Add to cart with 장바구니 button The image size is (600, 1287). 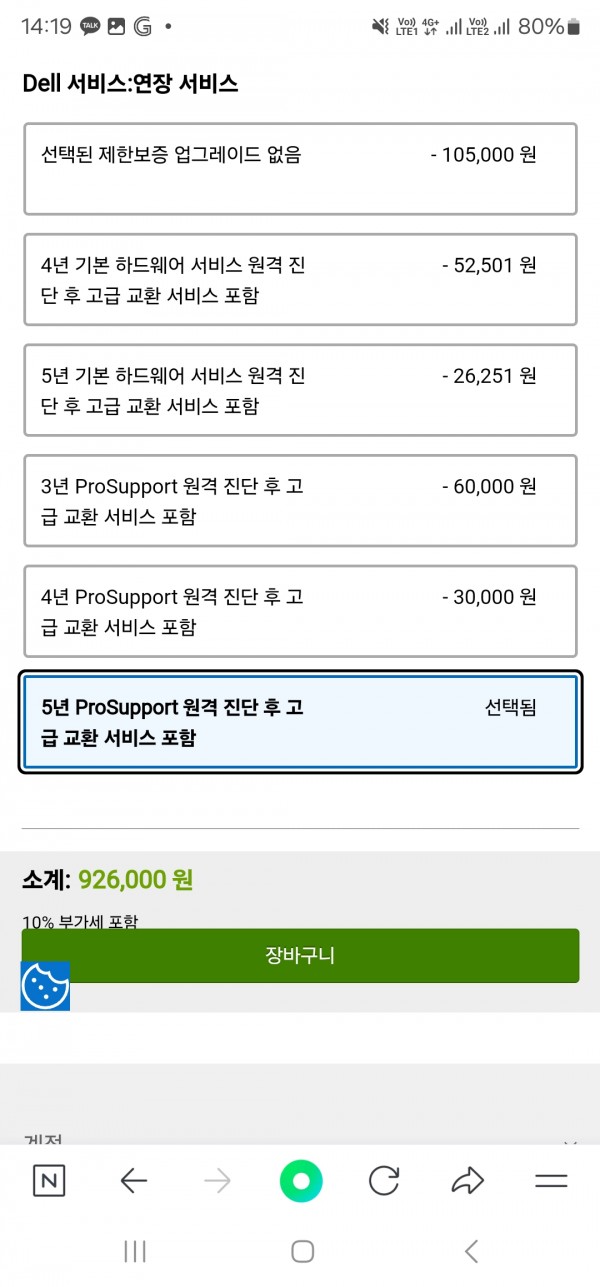point(300,955)
